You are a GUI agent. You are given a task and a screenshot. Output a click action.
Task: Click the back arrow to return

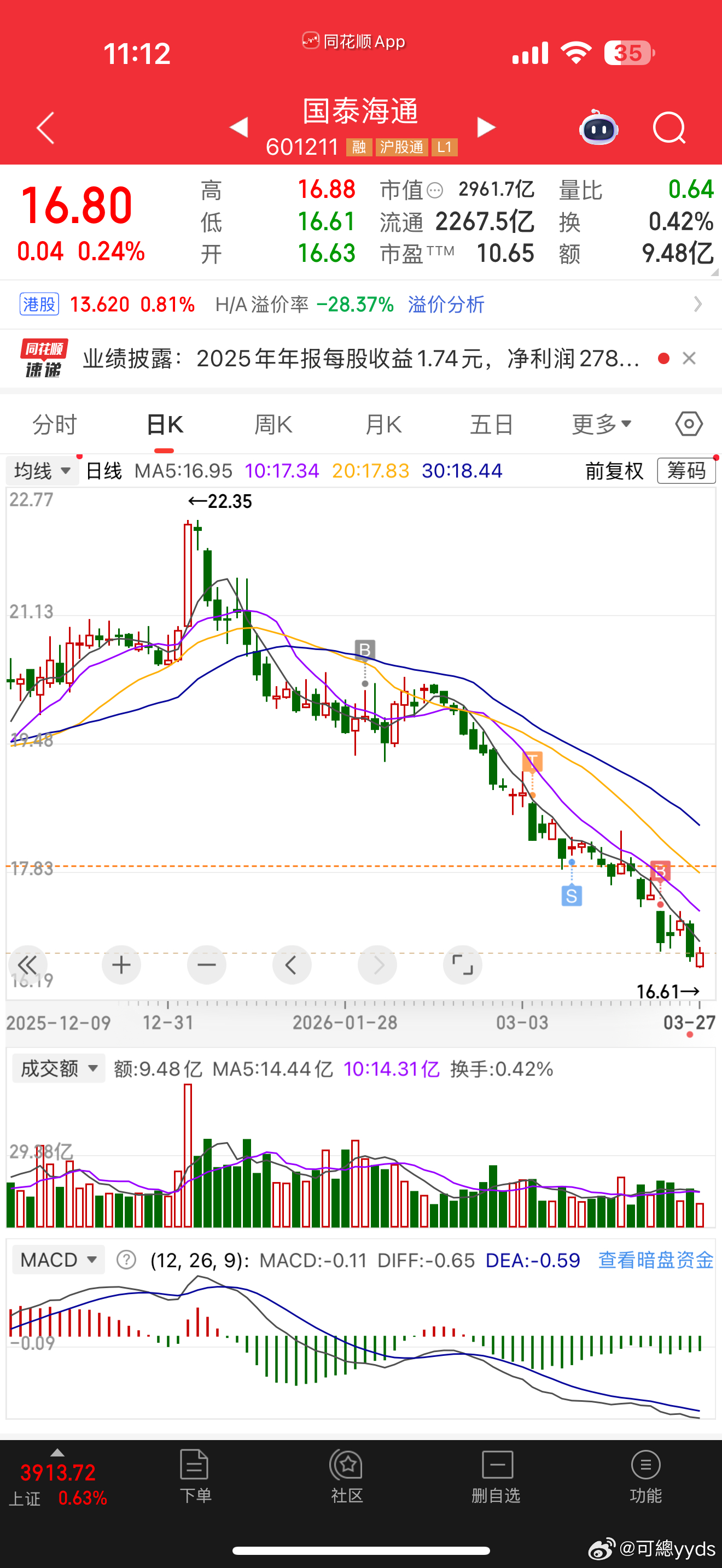[x=44, y=128]
